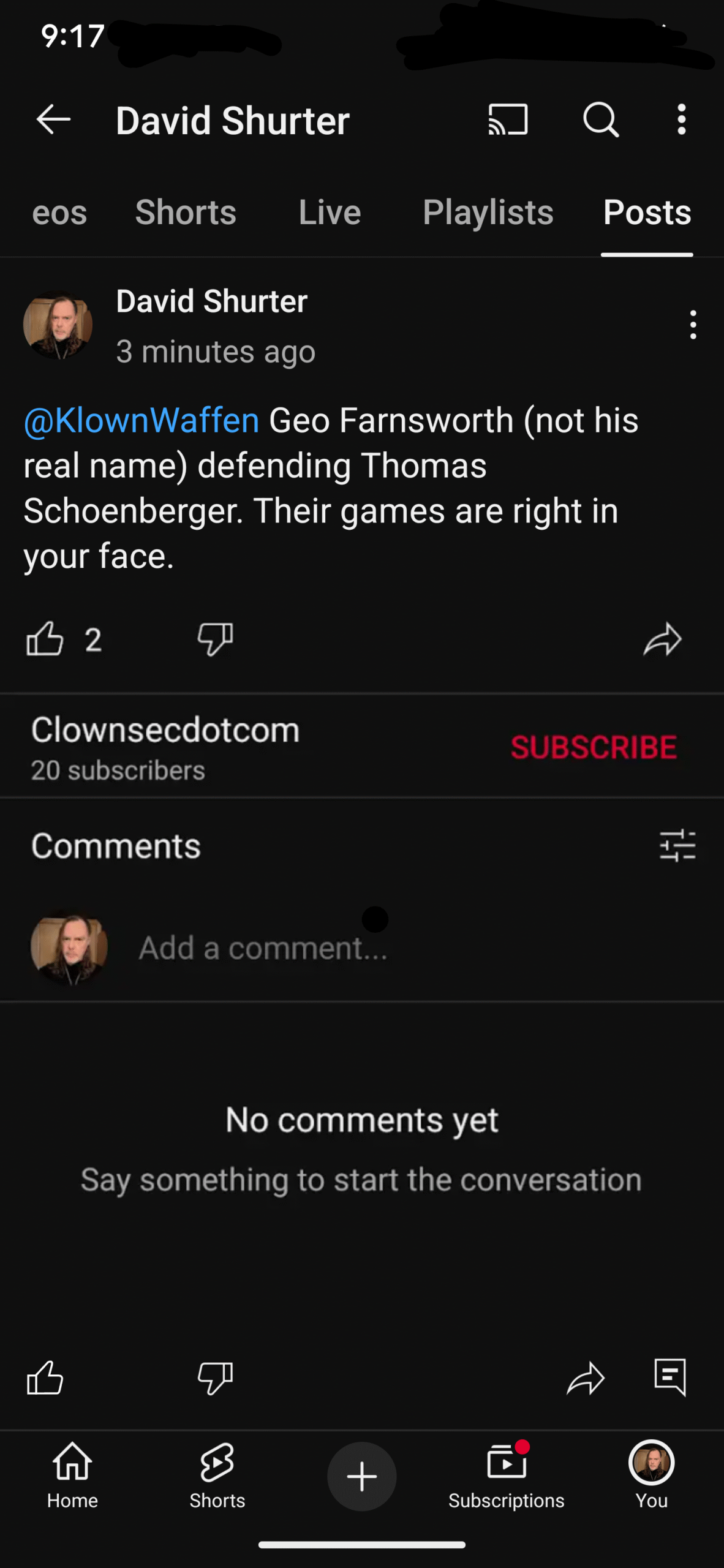Open the cast to device icon
This screenshot has width=724, height=1568.
coord(508,119)
